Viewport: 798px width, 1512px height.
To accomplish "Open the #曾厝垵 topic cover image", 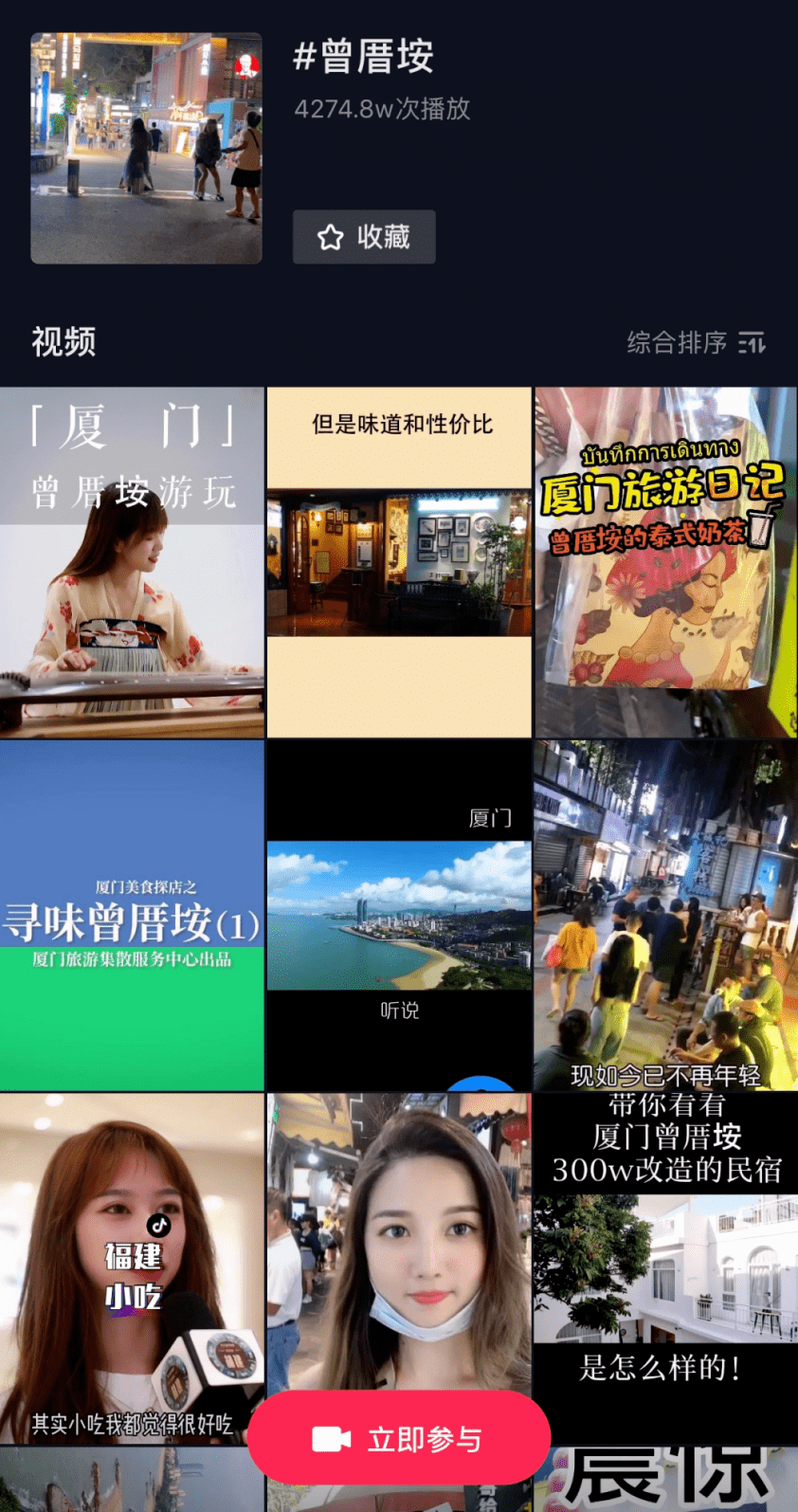I will pos(146,149).
